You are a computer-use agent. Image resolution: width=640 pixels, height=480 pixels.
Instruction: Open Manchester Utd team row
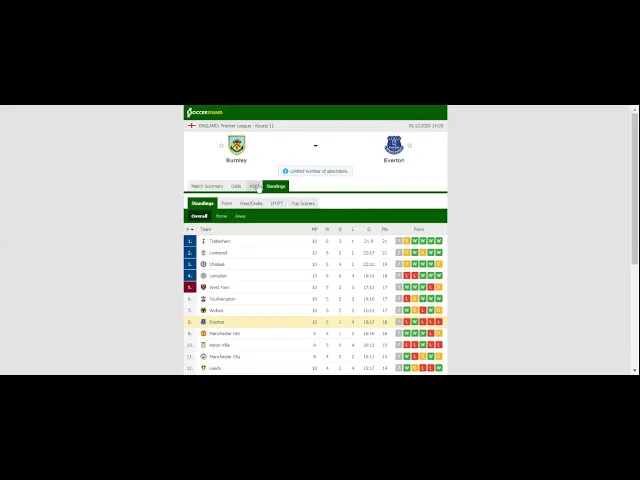tap(316, 333)
